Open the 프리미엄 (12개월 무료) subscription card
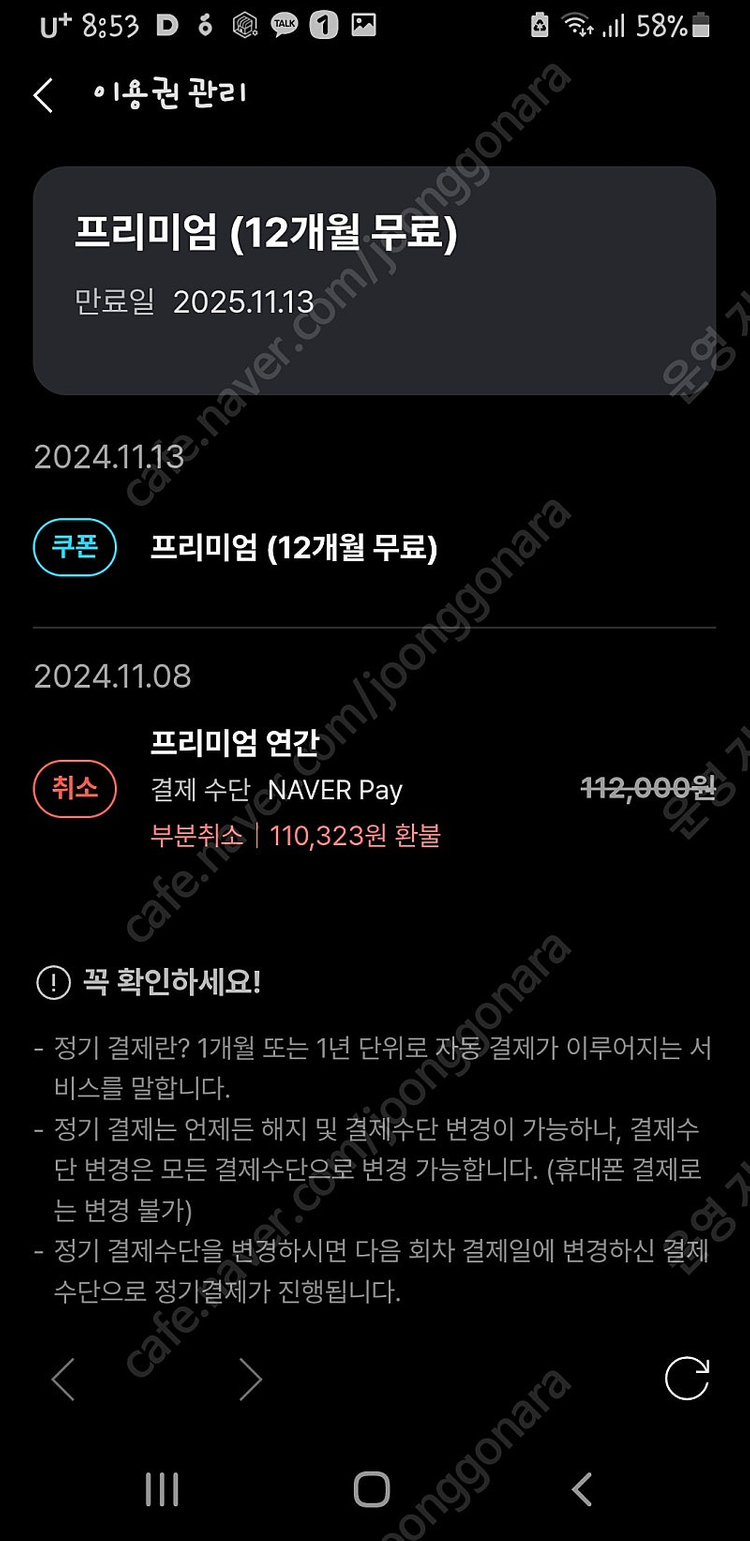Screen dimensions: 750x1541 374,280
